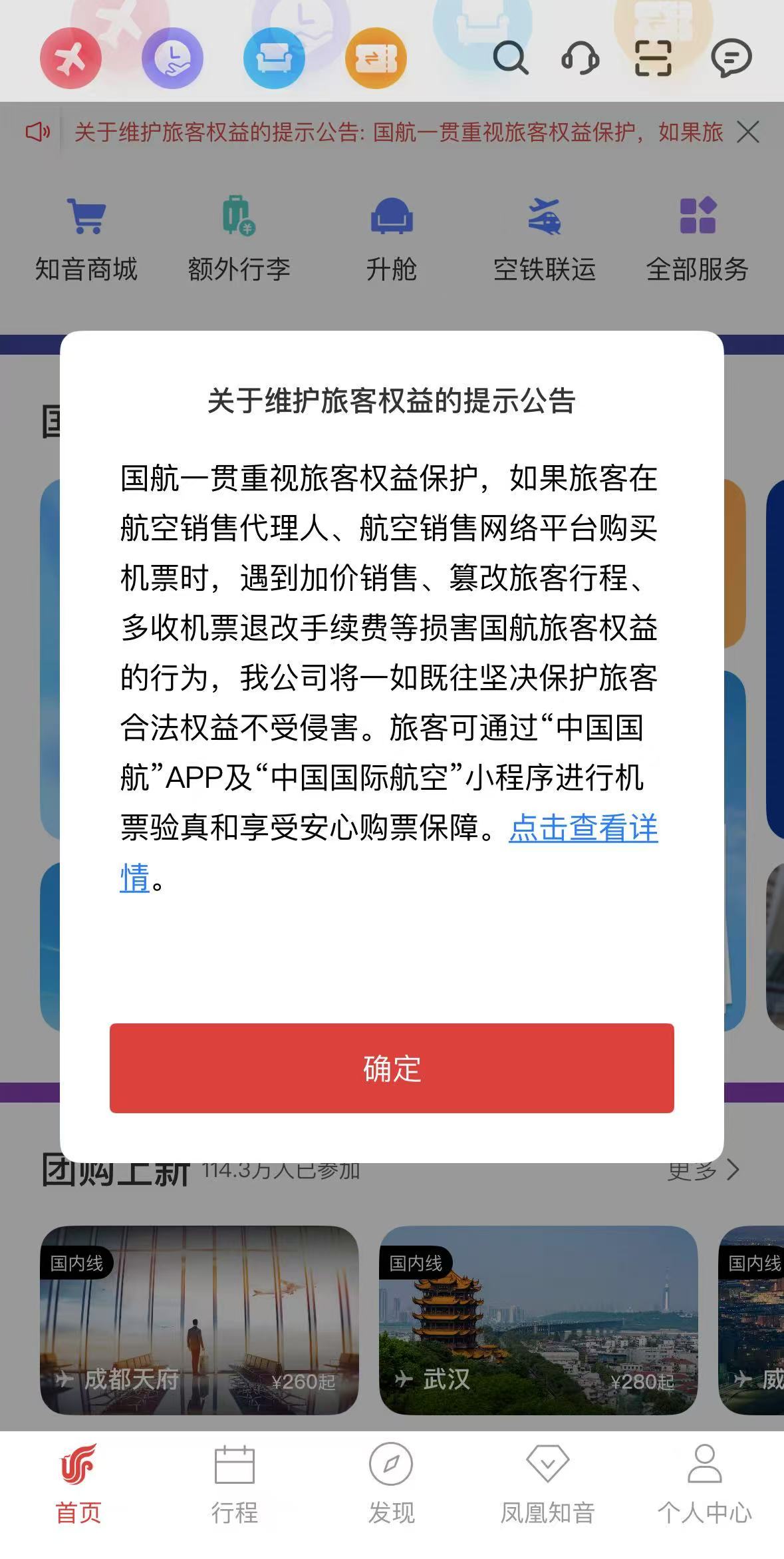The width and height of the screenshot is (784, 1559).
Task: Select 额外行李 extra baggage
Action: point(239,240)
